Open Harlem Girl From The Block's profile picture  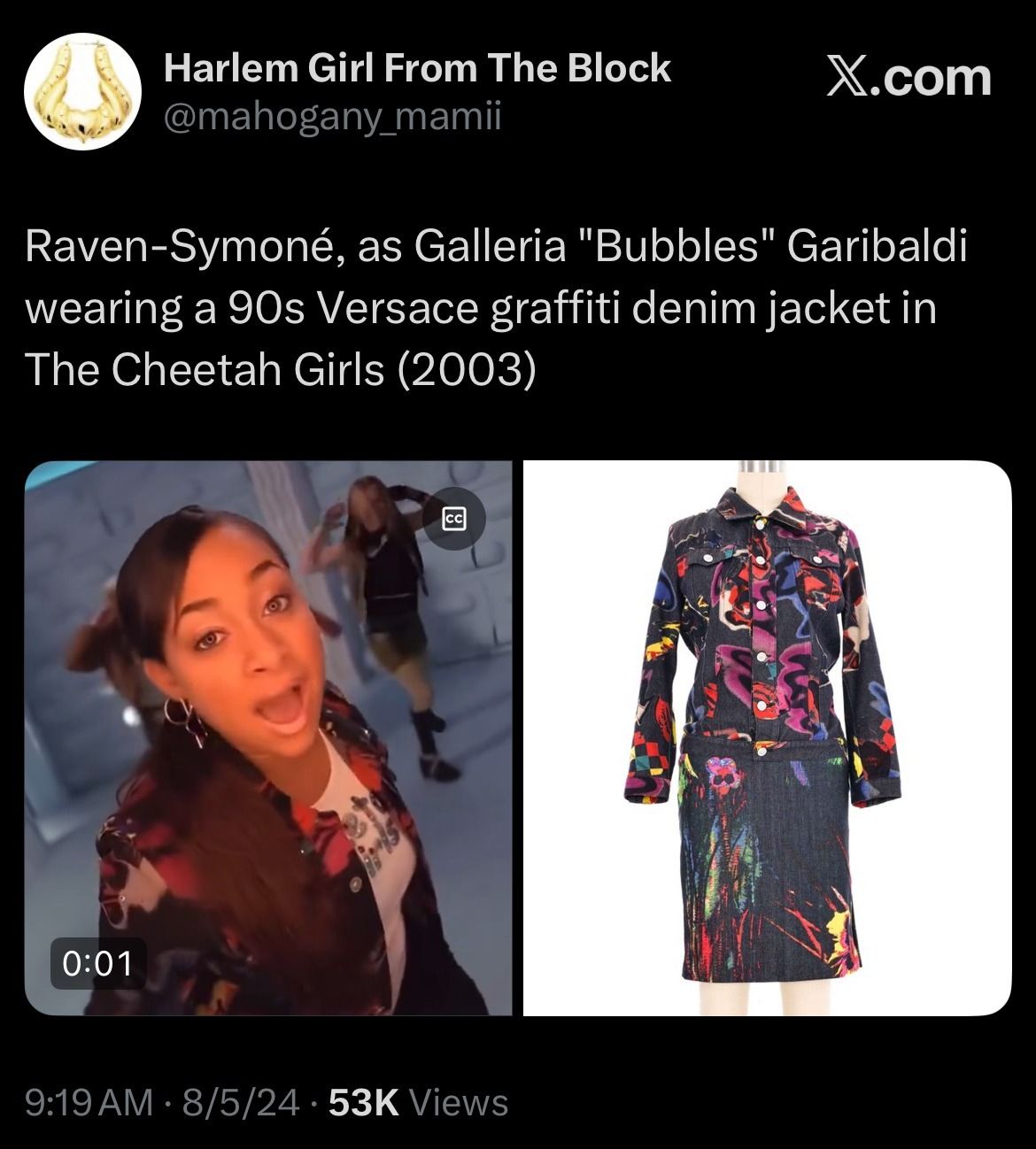pos(81,92)
